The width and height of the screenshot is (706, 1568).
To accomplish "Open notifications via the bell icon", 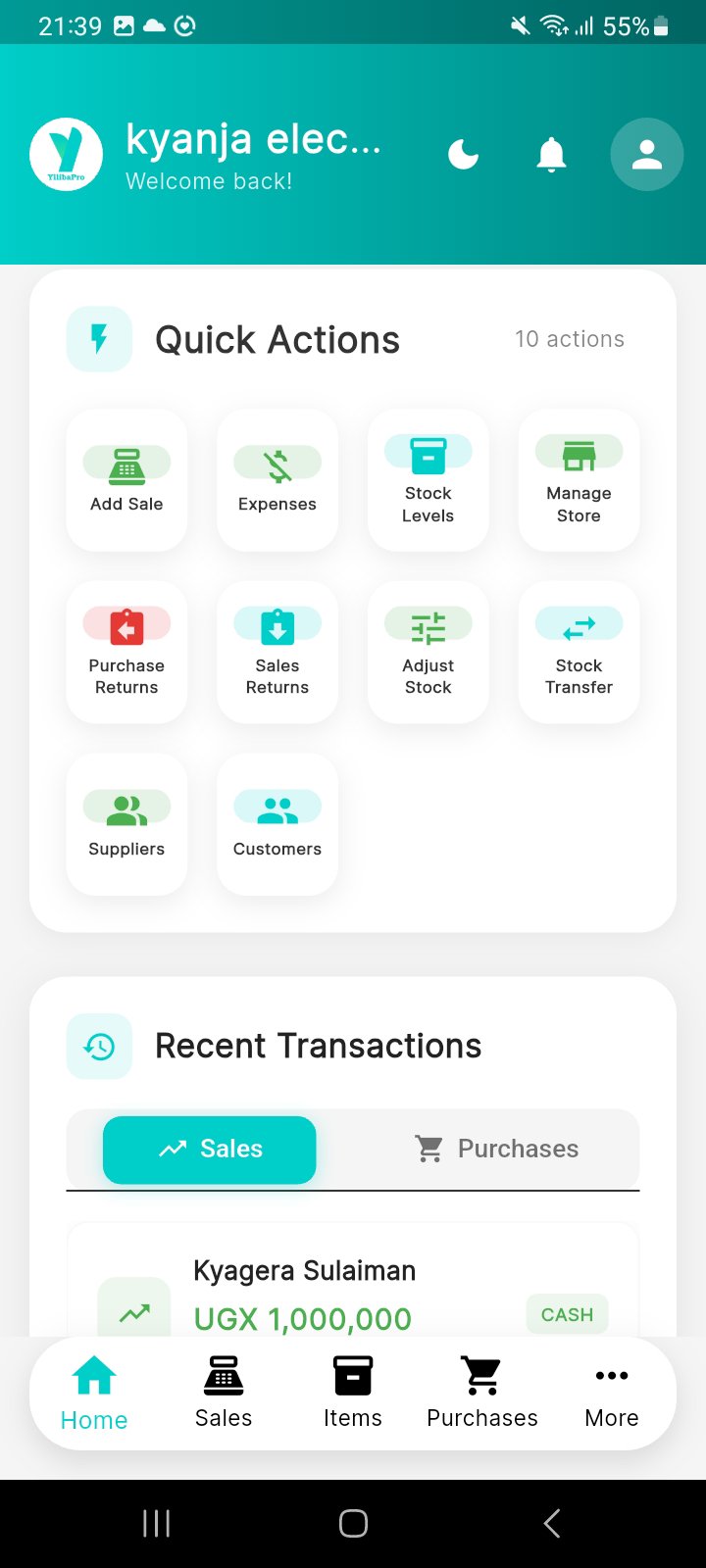I will click(x=550, y=154).
